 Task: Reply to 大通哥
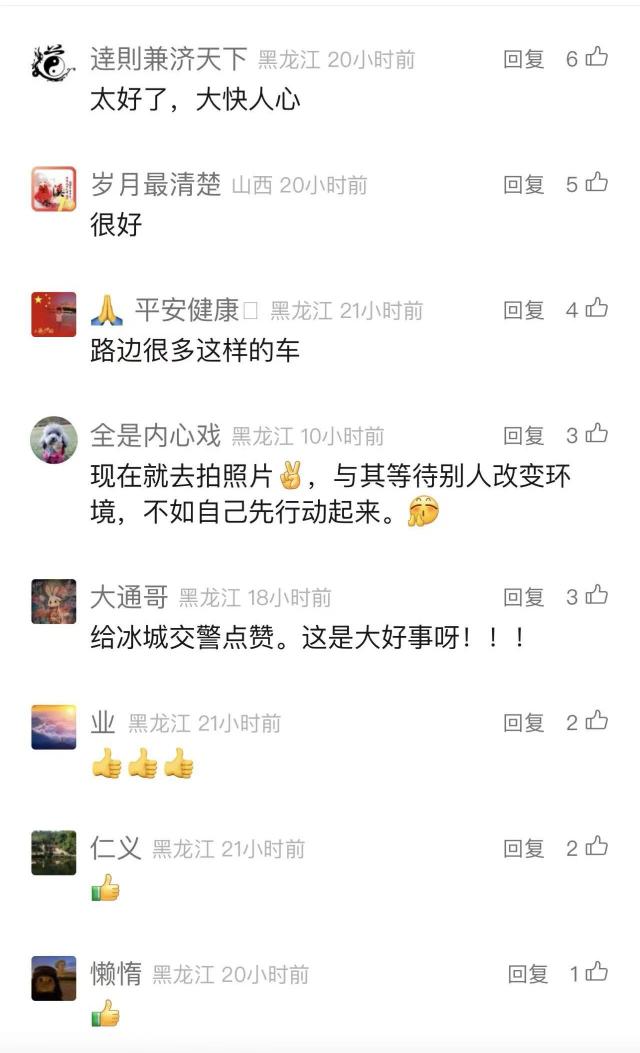tap(524, 597)
